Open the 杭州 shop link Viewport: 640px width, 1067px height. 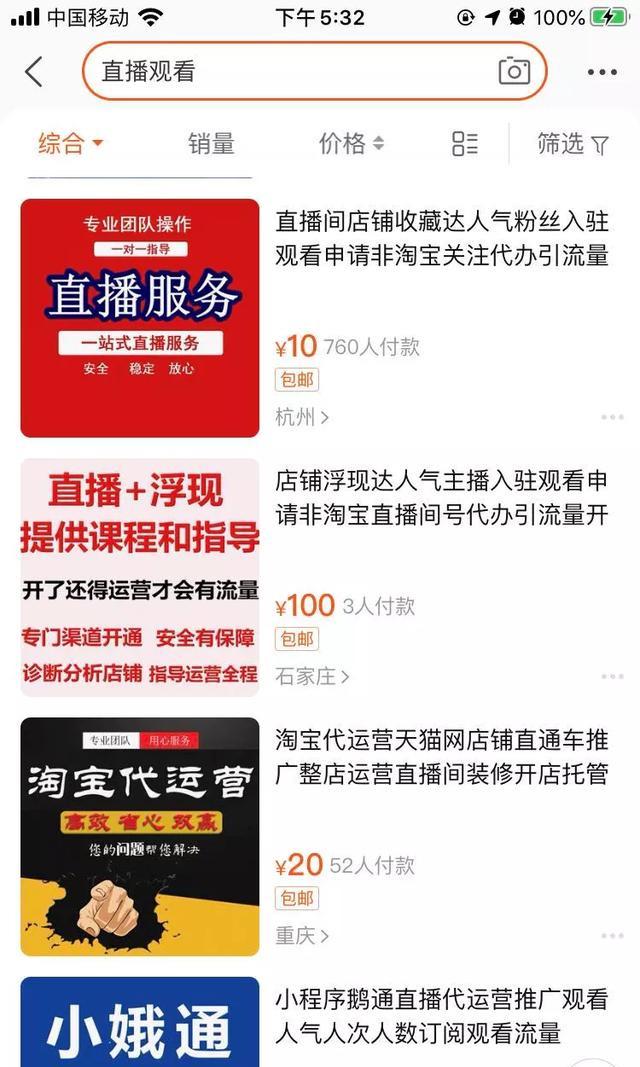pyautogui.click(x=302, y=417)
